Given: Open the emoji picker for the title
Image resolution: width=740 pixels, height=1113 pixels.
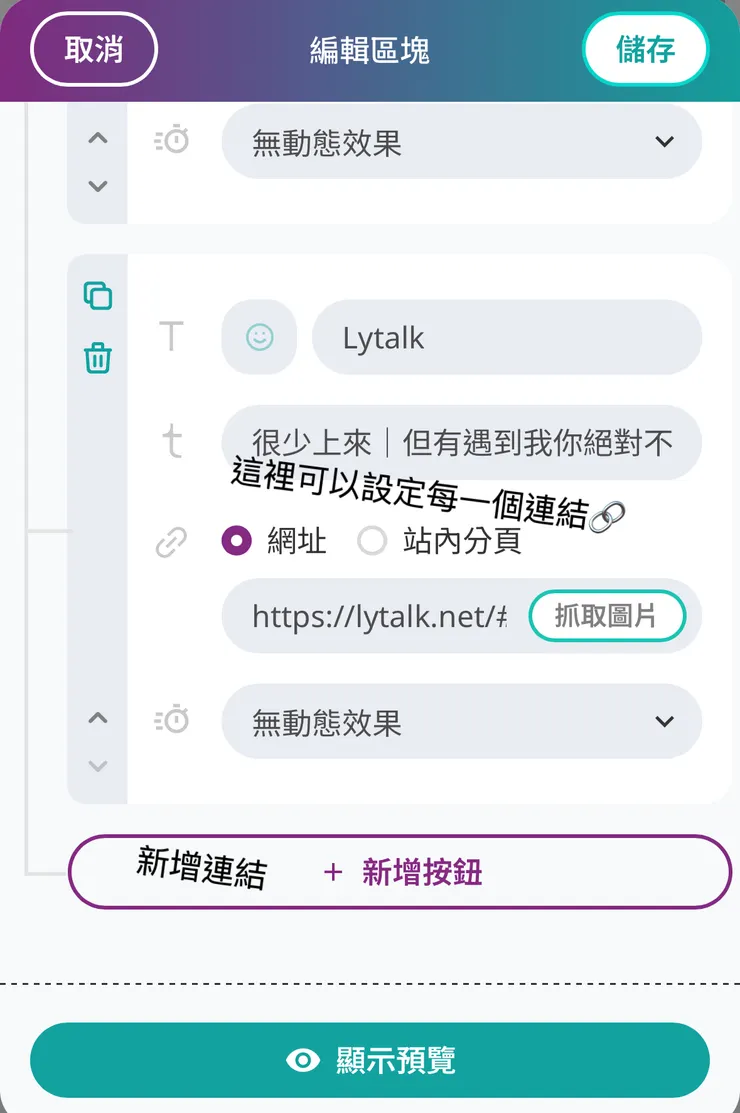Looking at the screenshot, I should [259, 337].
